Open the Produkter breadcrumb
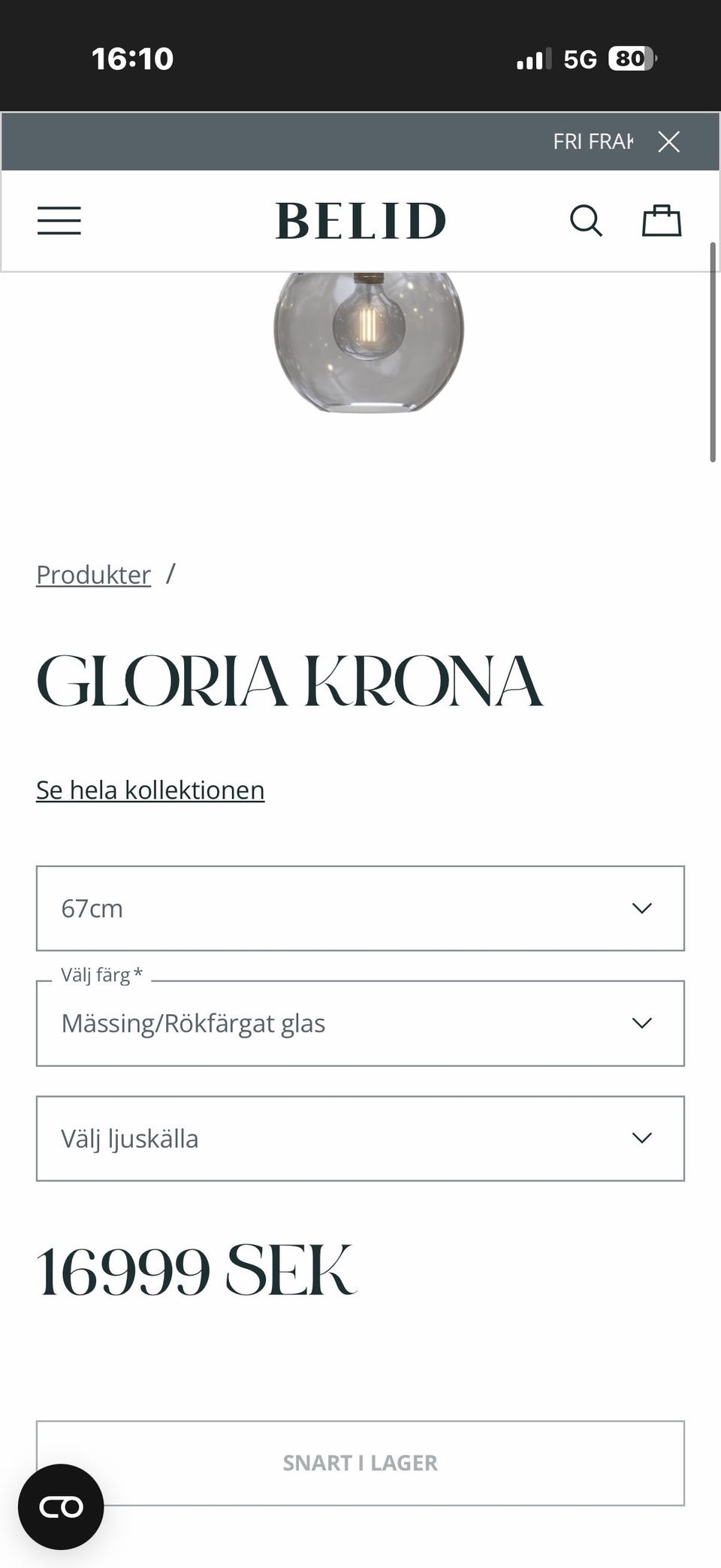Viewport: 721px width, 1568px height. click(93, 574)
